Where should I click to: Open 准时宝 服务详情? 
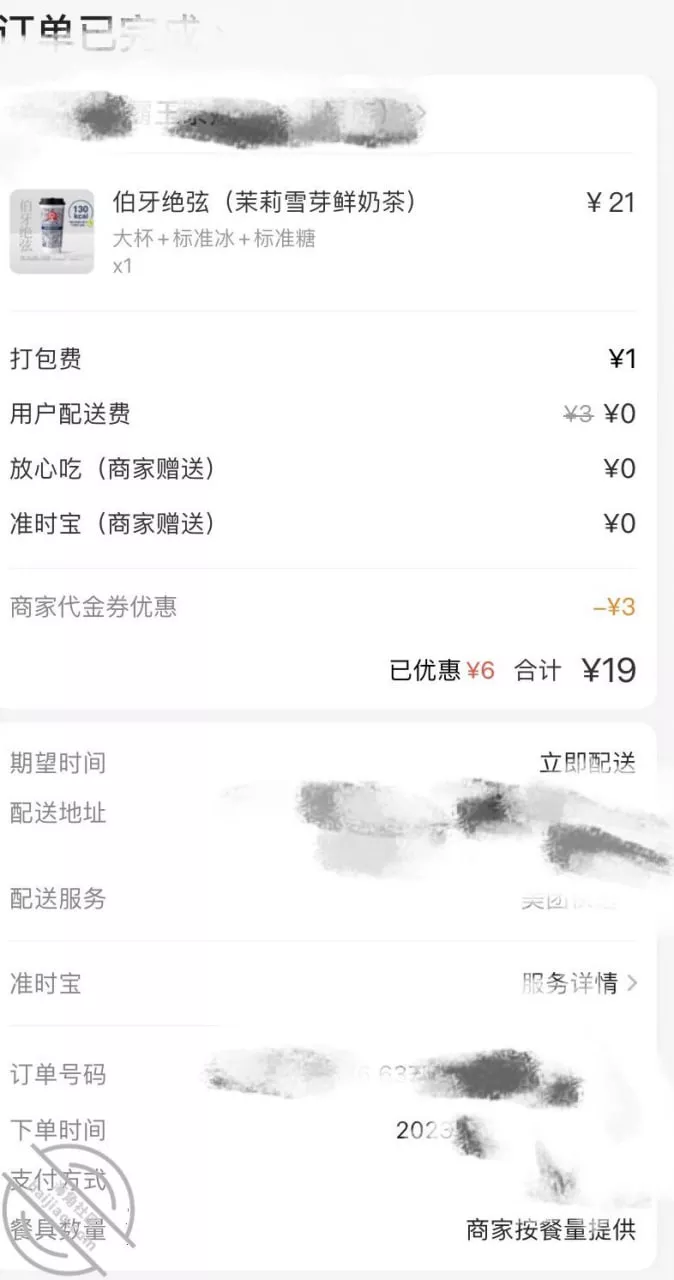tap(579, 983)
